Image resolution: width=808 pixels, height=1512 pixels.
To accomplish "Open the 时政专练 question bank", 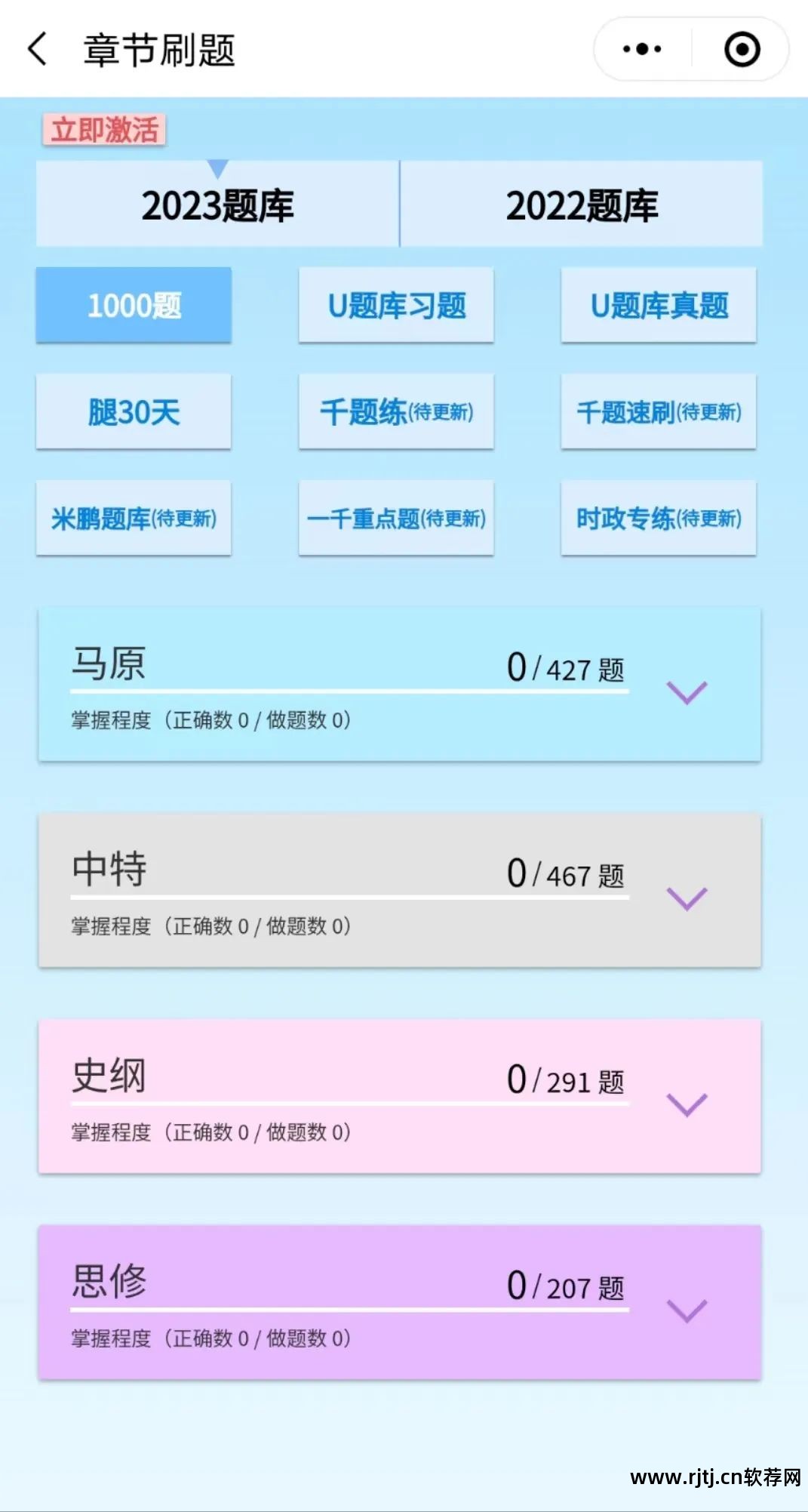I will coord(658,519).
